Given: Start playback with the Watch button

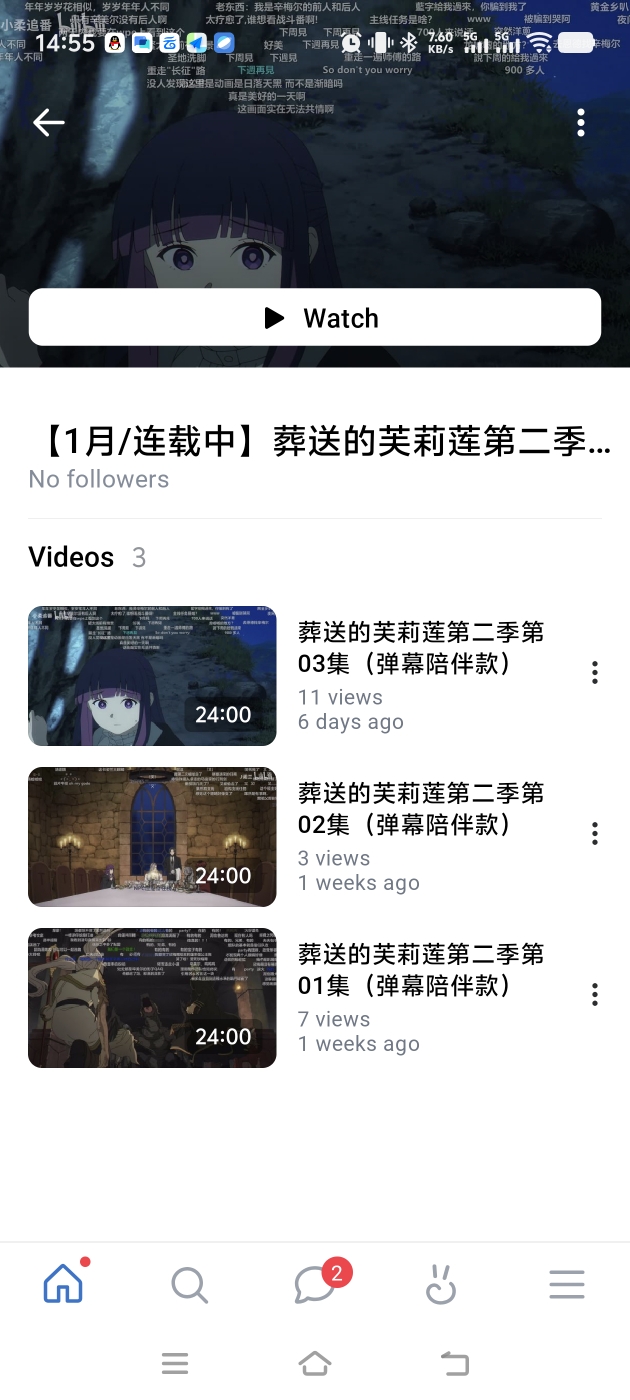Looking at the screenshot, I should [315, 318].
